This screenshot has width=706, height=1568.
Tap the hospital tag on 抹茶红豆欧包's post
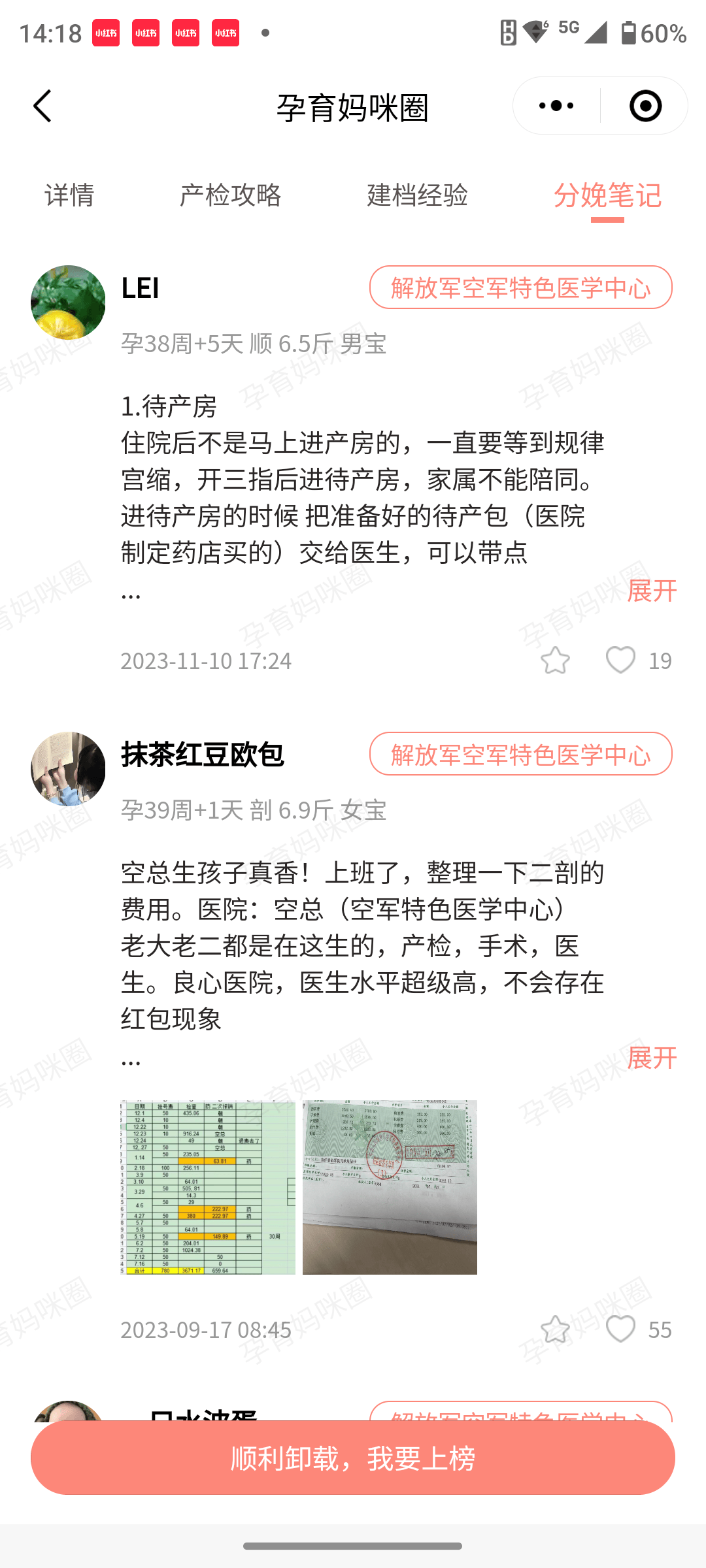(520, 754)
